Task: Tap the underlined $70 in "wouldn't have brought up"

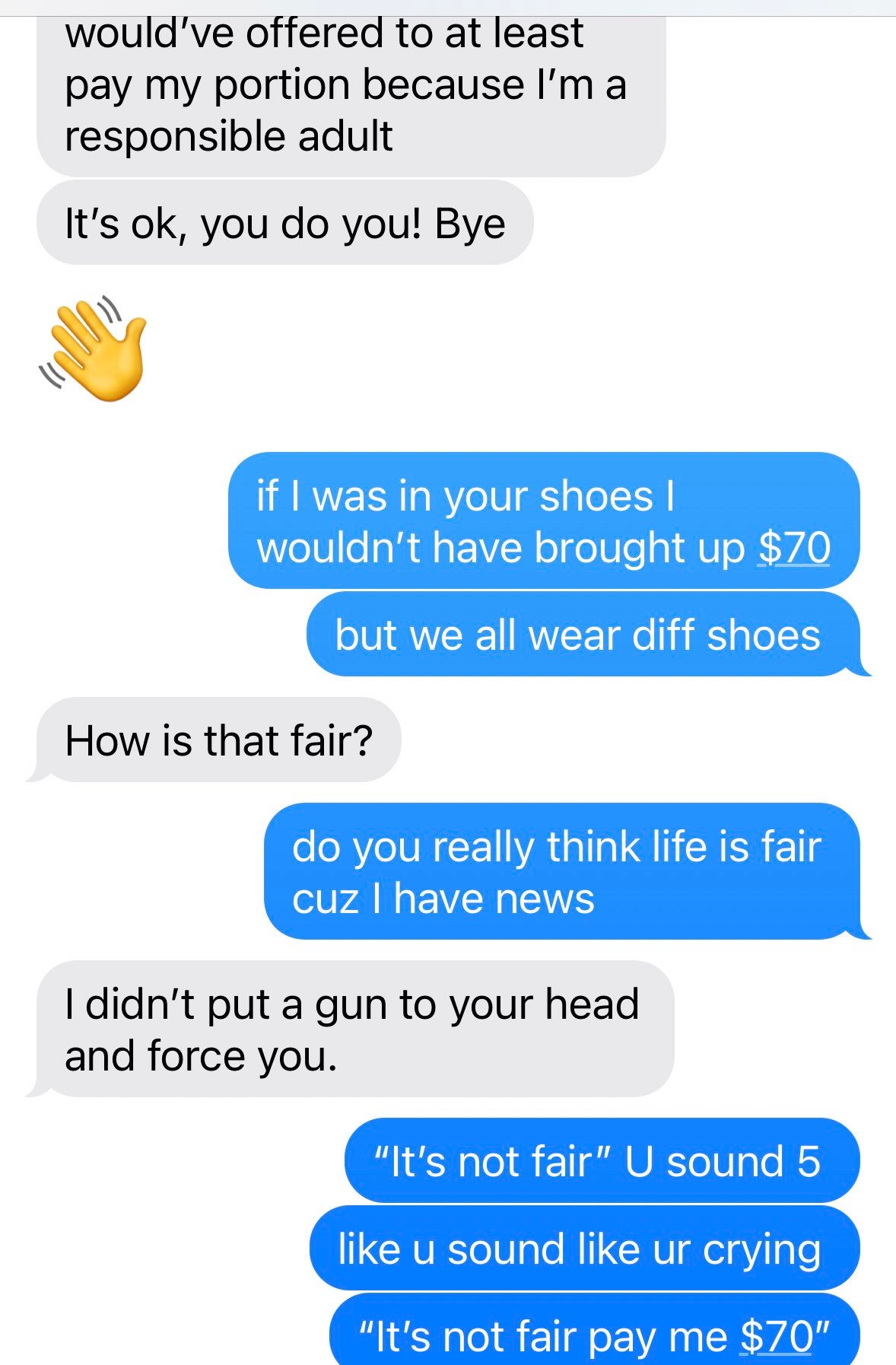Action: [794, 548]
